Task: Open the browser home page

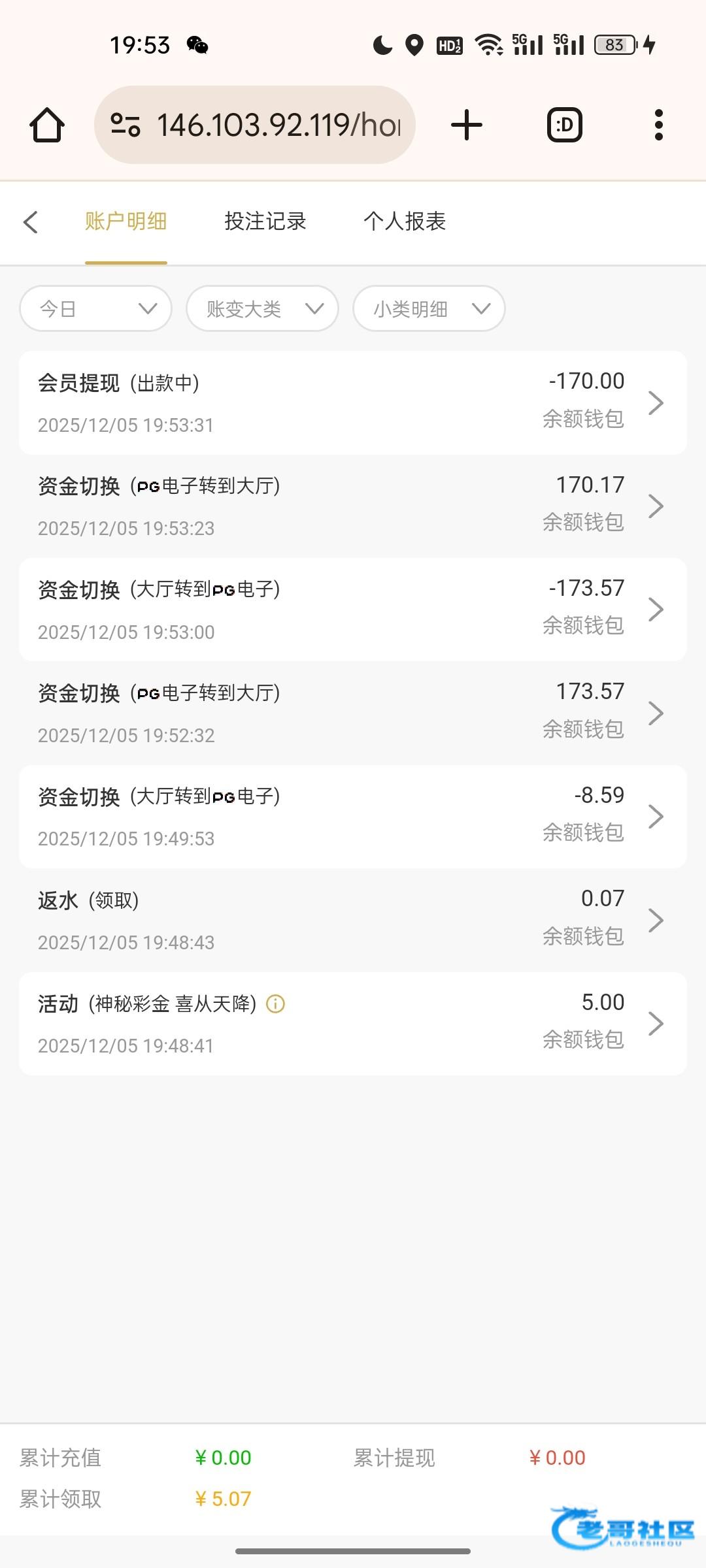Action: [x=47, y=125]
